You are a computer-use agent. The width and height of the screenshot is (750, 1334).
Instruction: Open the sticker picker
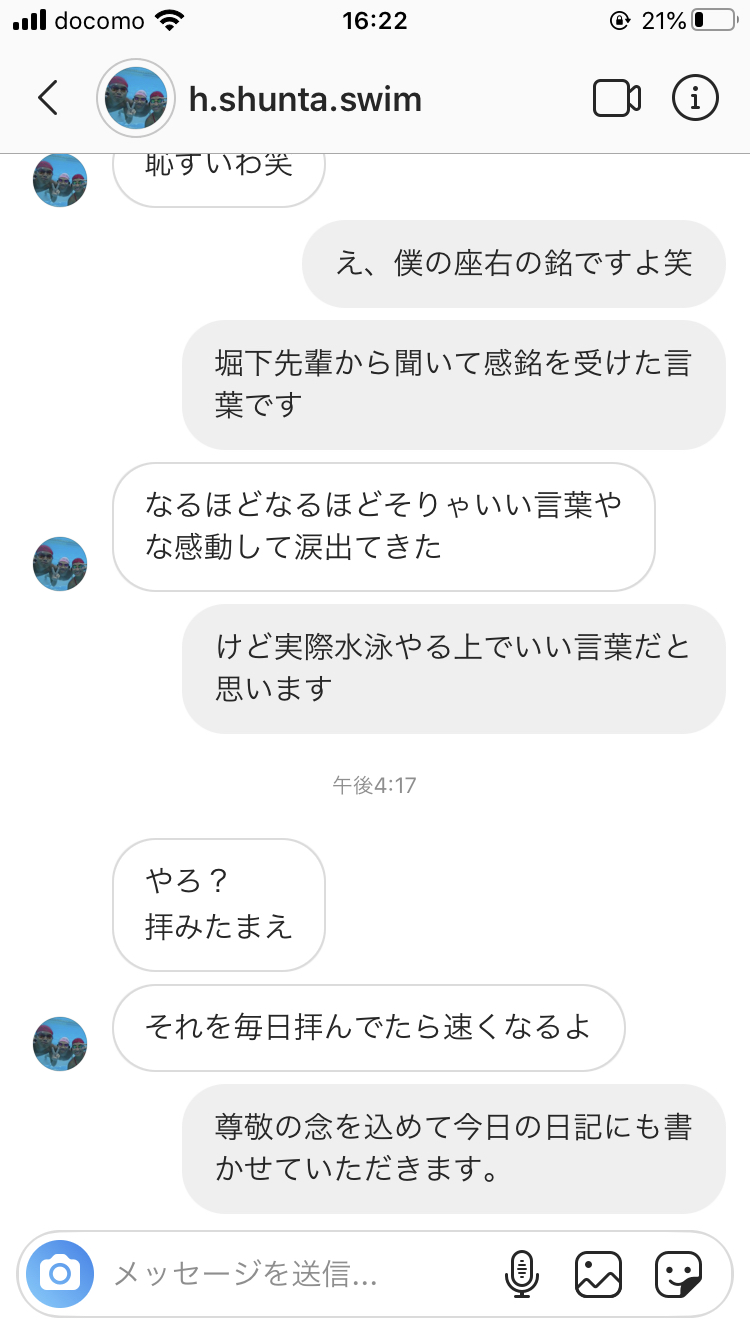[x=678, y=1274]
